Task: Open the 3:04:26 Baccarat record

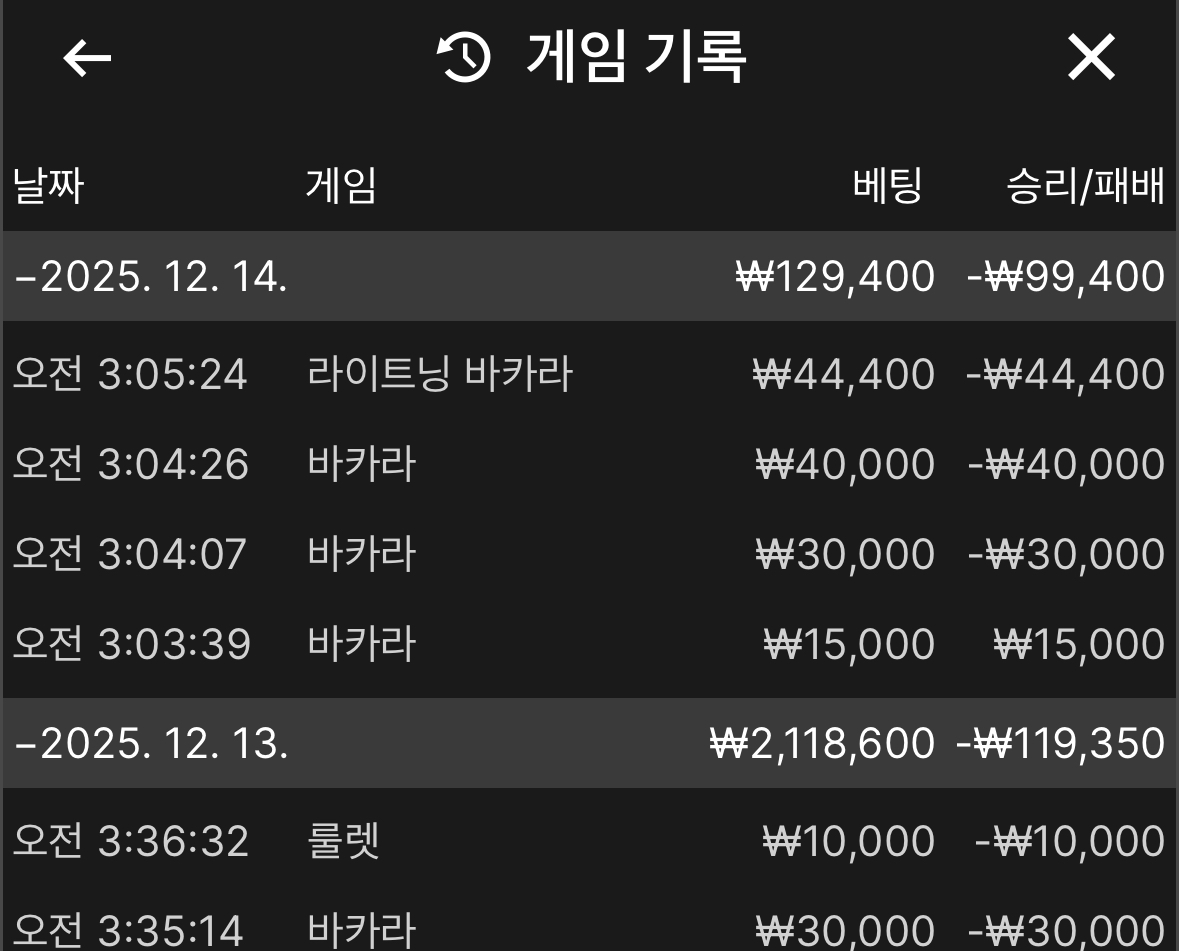Action: (589, 465)
